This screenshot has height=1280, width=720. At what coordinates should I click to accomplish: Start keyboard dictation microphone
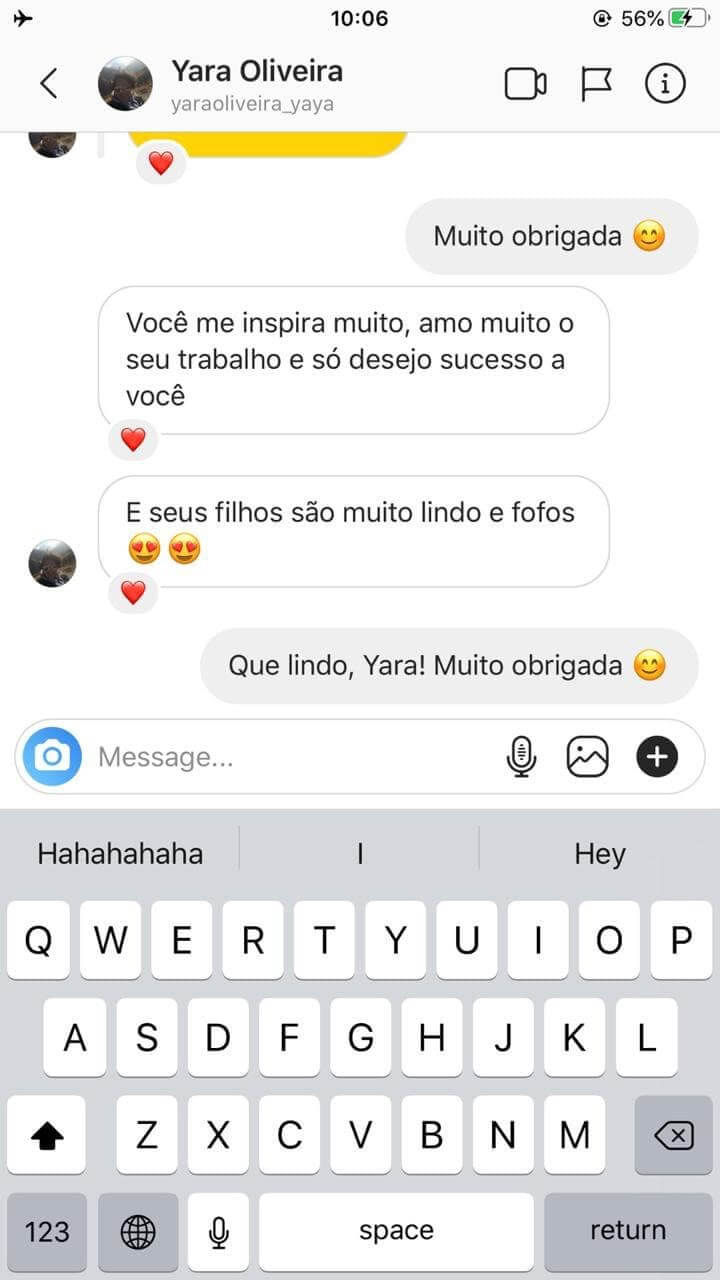tap(219, 1231)
